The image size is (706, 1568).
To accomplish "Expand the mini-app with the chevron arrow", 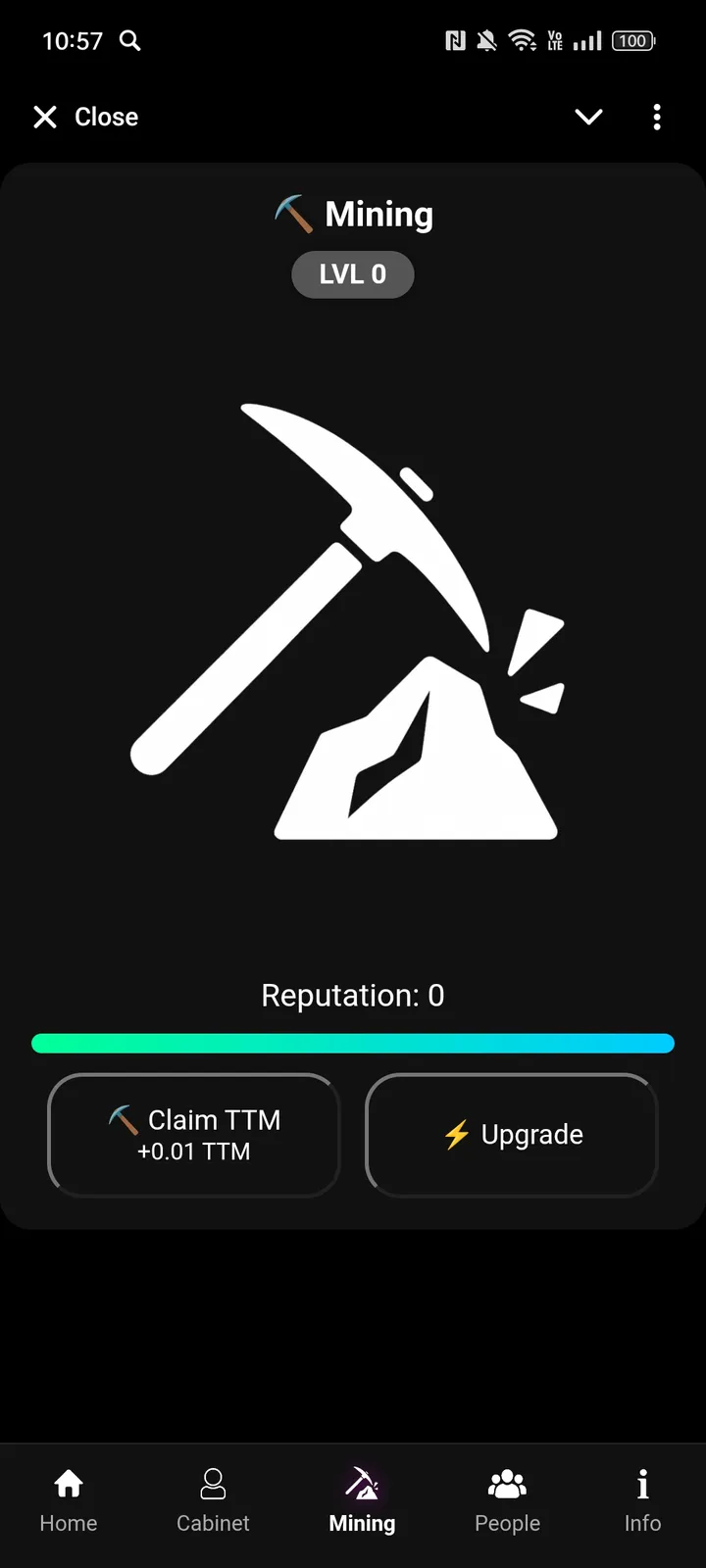I will 588,117.
